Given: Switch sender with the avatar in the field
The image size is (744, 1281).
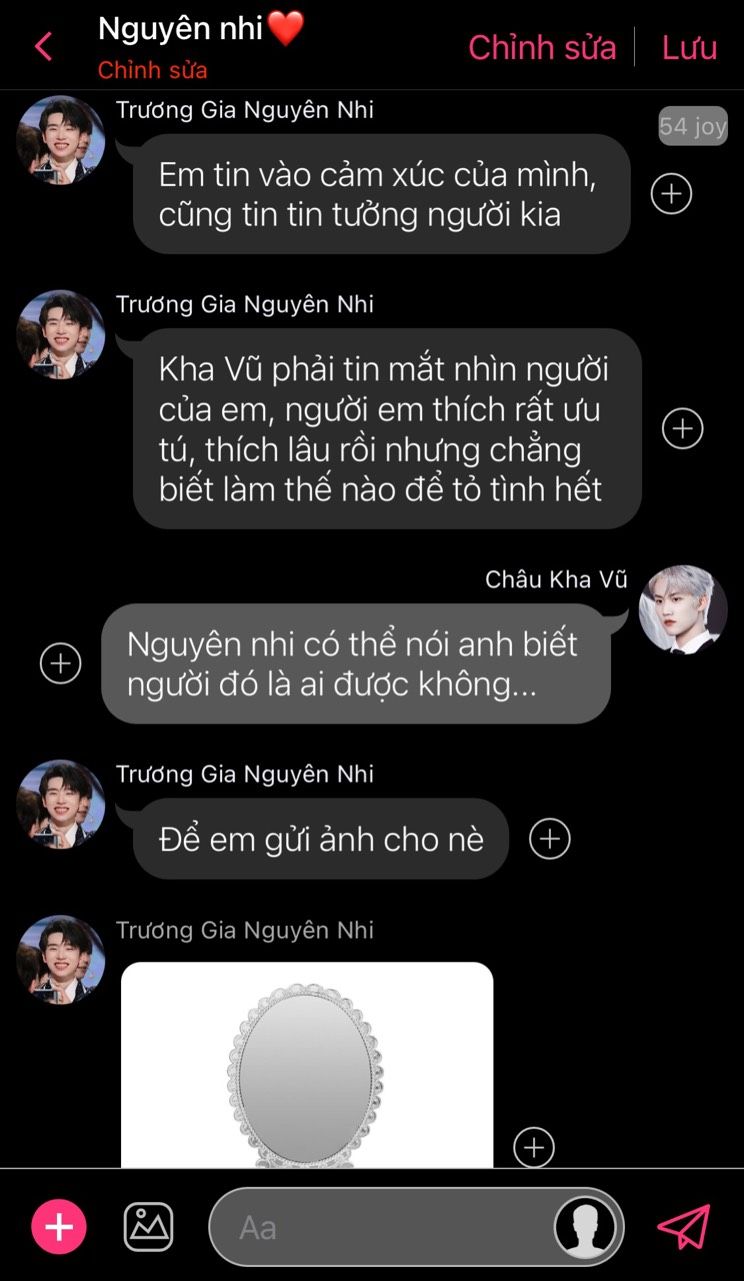Looking at the screenshot, I should [585, 1227].
